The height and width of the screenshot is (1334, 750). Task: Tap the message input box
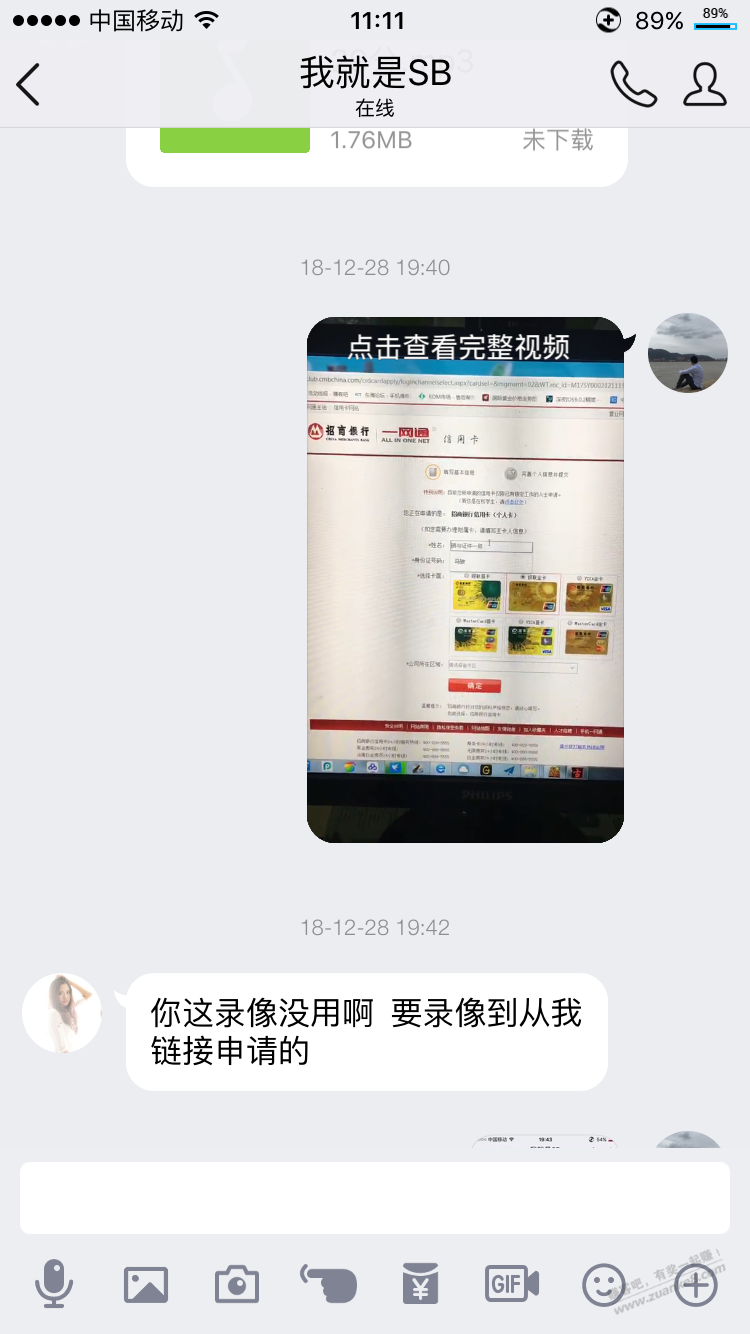(x=375, y=1197)
